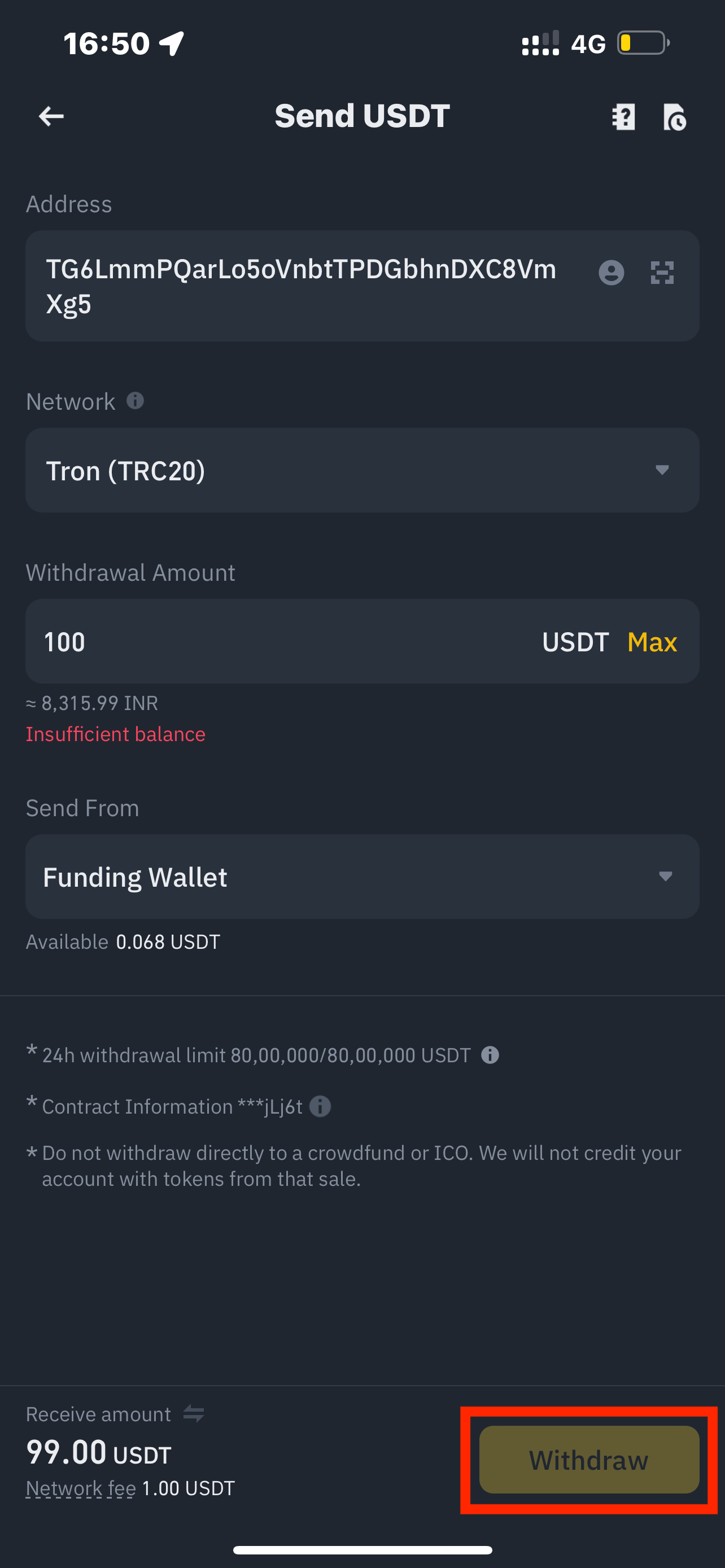Tap the Network info icon
Image resolution: width=725 pixels, height=1568 pixels.
tap(134, 401)
